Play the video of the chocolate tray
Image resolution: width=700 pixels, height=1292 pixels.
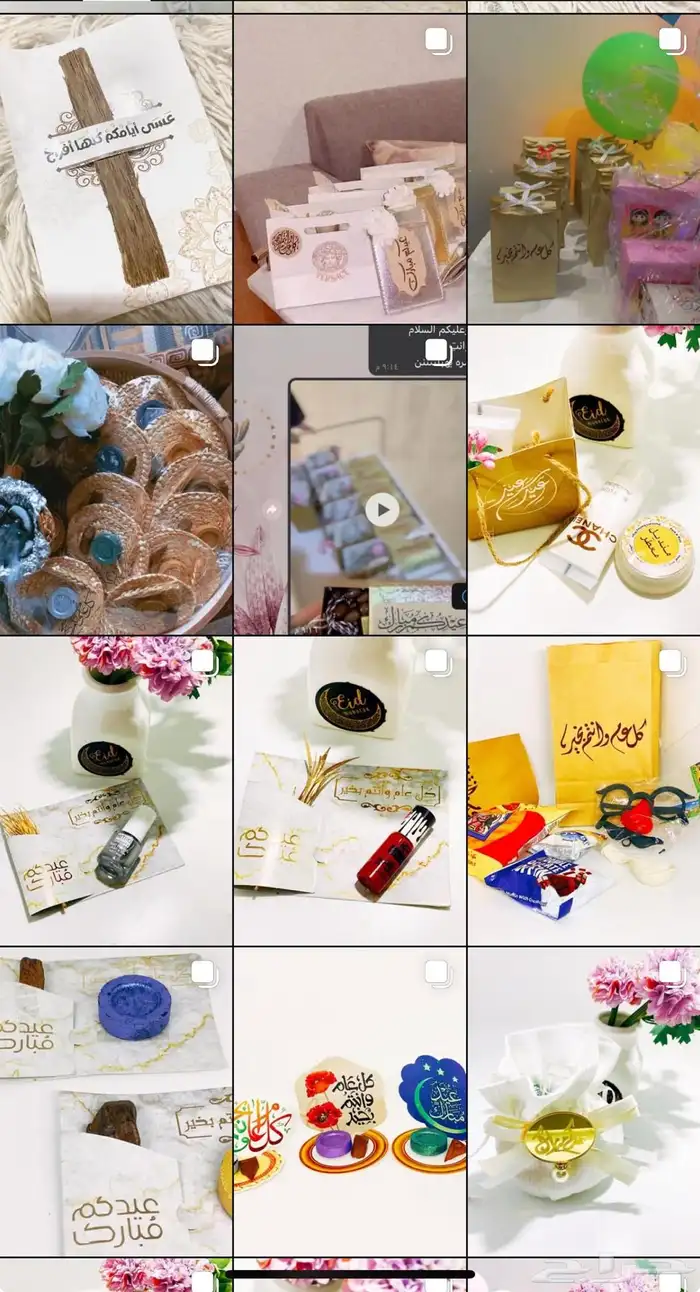coord(381,509)
